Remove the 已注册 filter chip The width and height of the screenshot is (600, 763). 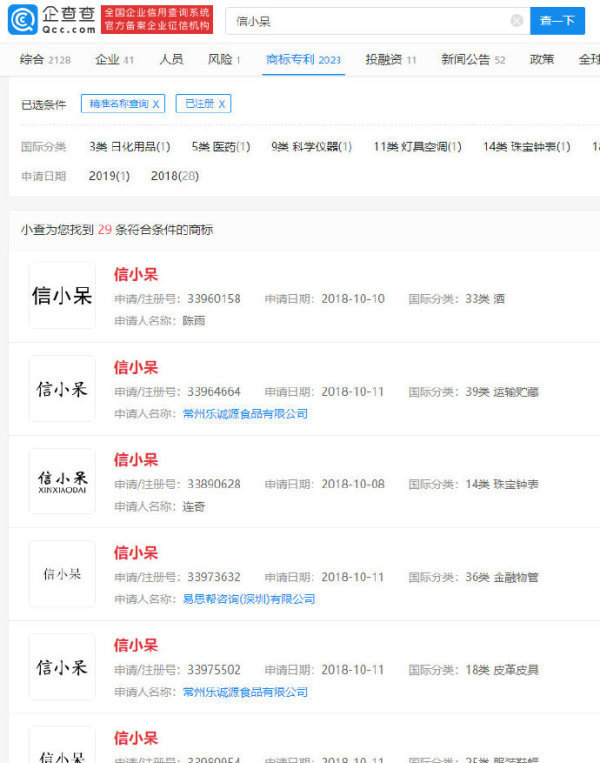pyautogui.click(x=222, y=104)
